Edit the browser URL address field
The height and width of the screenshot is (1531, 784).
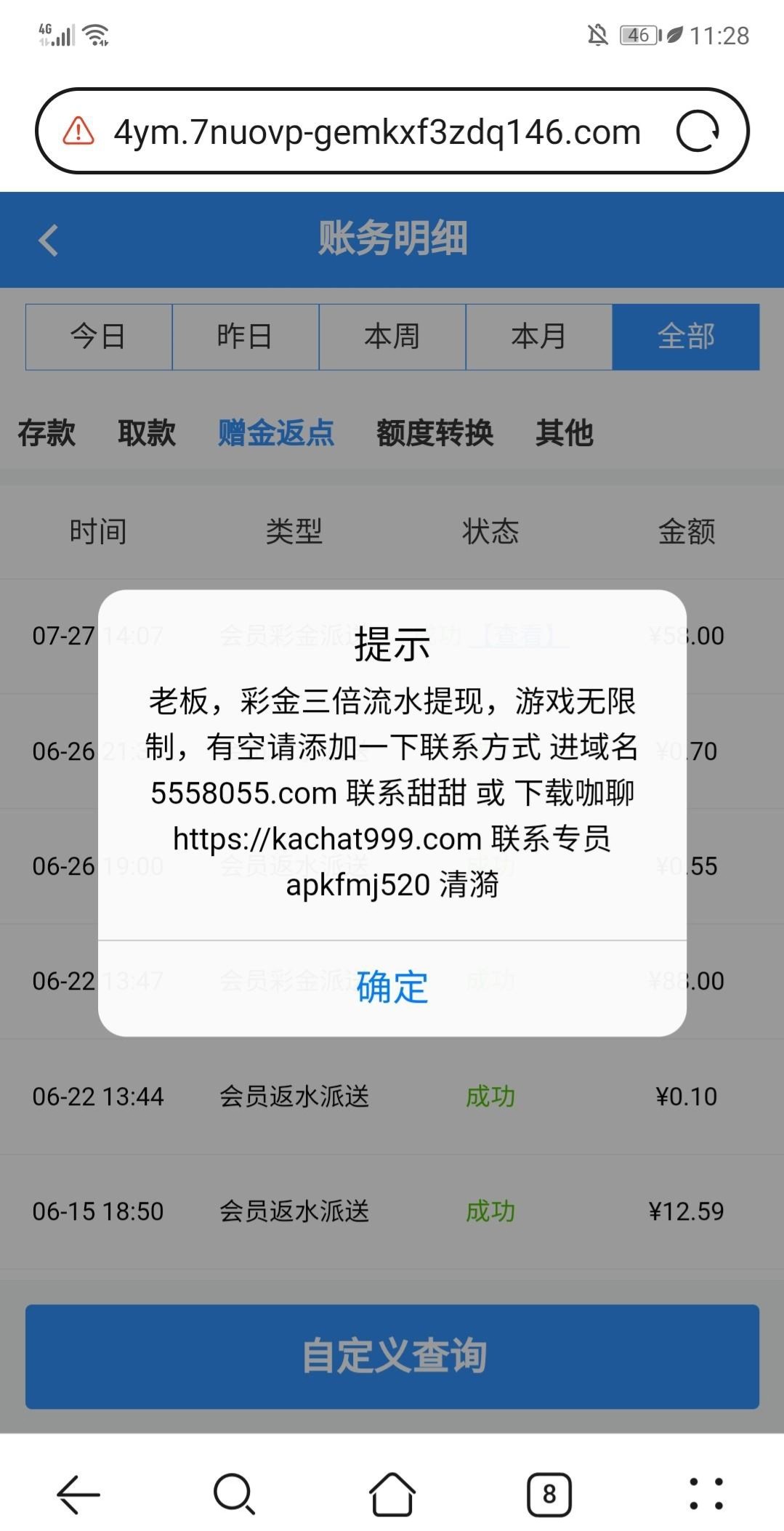click(x=377, y=132)
